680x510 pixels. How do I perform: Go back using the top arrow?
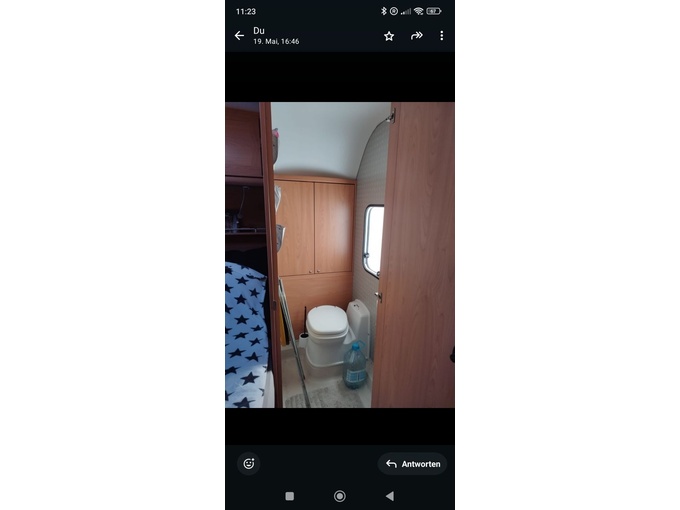coord(239,36)
